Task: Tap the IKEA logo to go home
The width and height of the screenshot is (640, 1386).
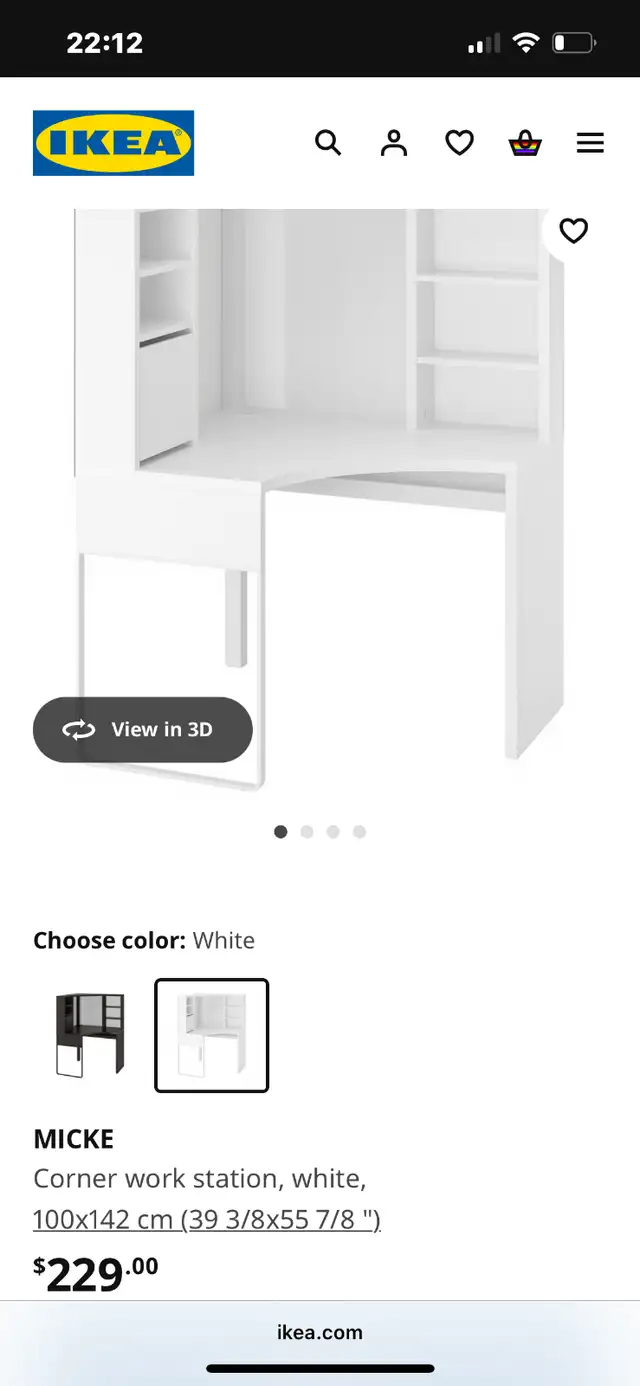Action: pos(113,143)
